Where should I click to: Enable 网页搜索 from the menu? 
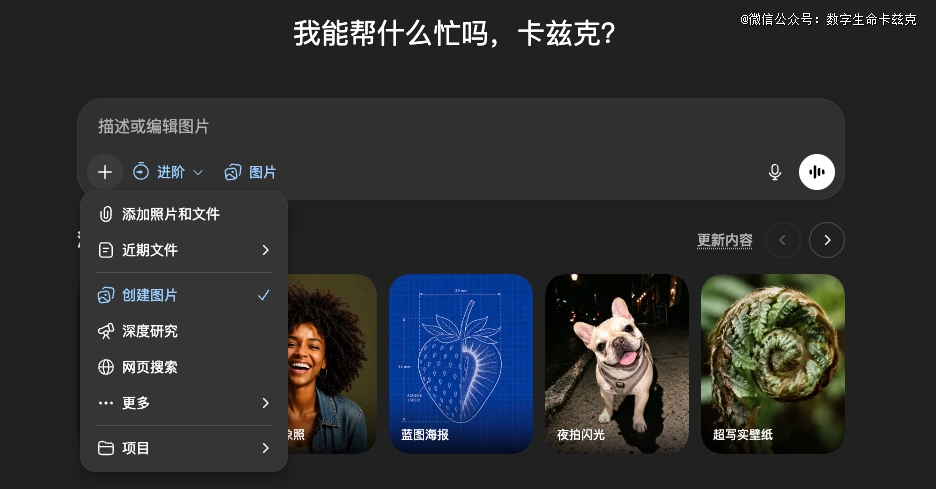tap(150, 367)
